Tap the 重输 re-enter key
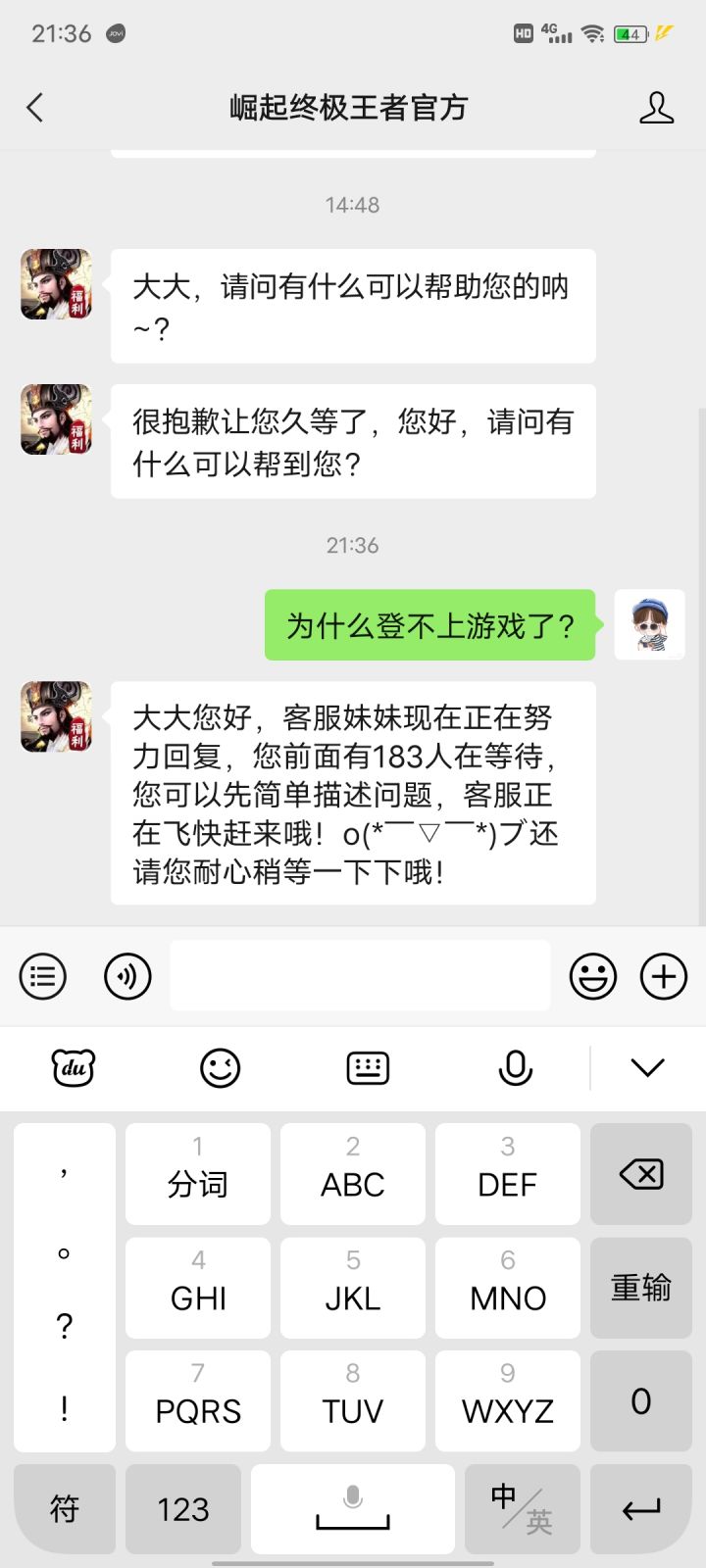 [x=641, y=1287]
